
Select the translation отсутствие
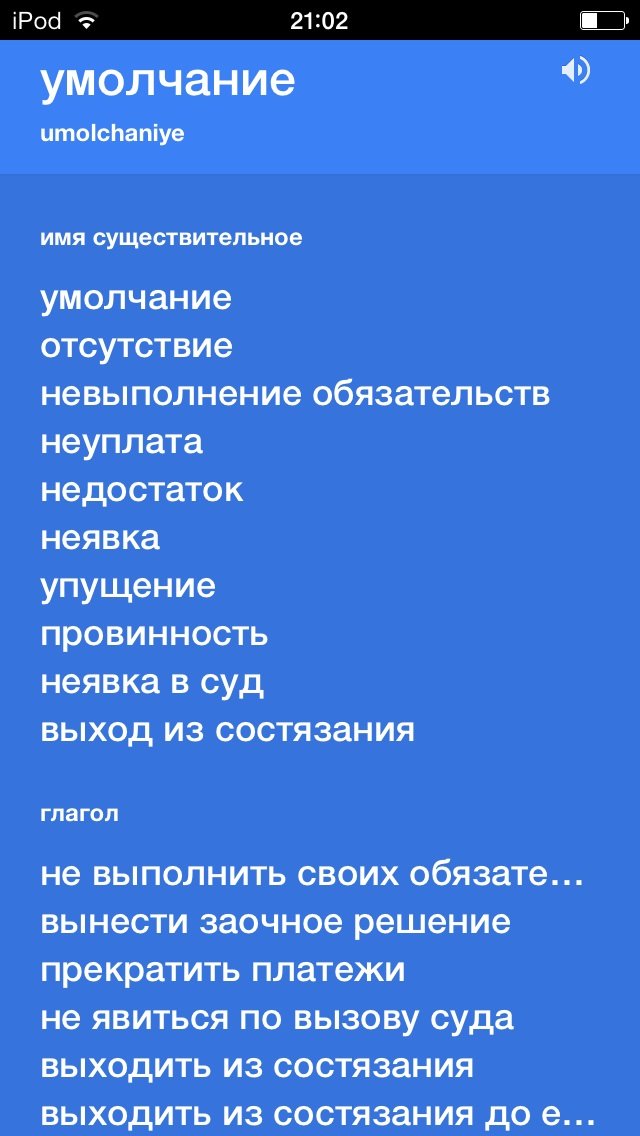137,346
